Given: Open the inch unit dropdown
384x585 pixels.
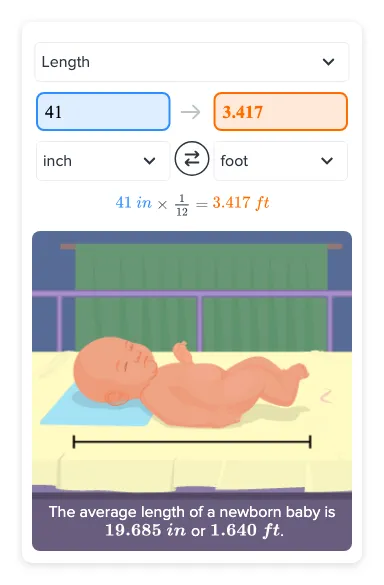Looking at the screenshot, I should point(103,161).
